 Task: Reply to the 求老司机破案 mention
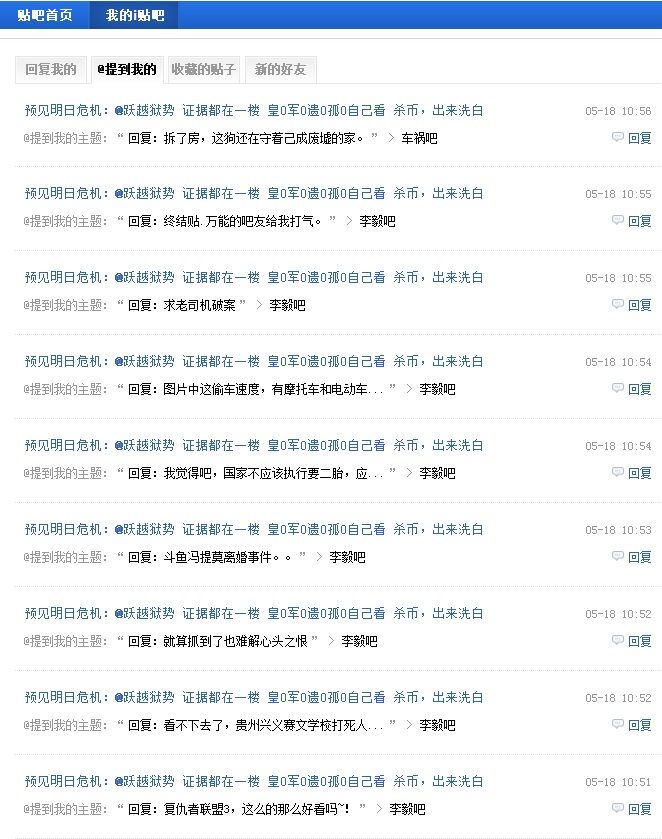(x=632, y=306)
